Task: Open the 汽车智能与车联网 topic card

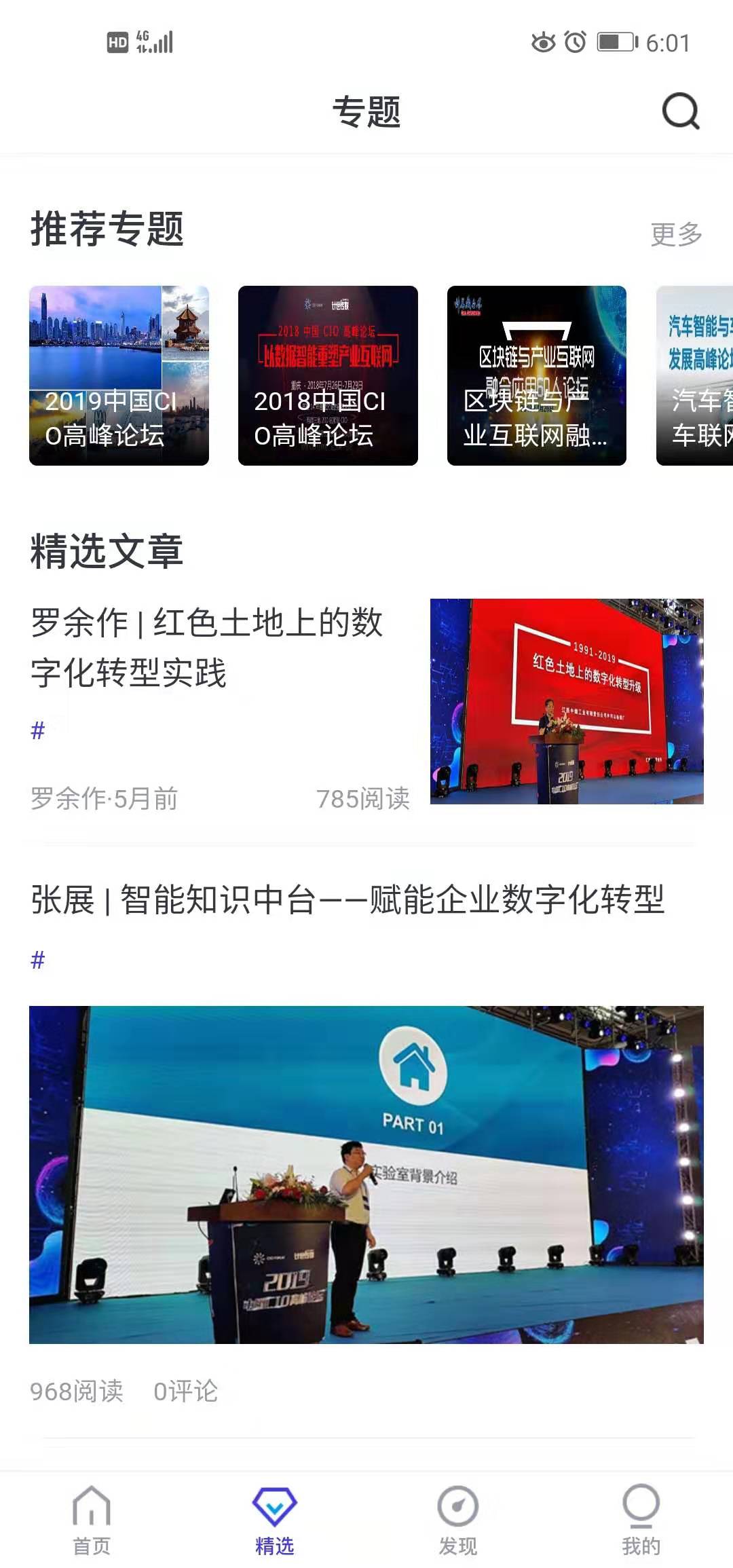Action: click(x=699, y=377)
